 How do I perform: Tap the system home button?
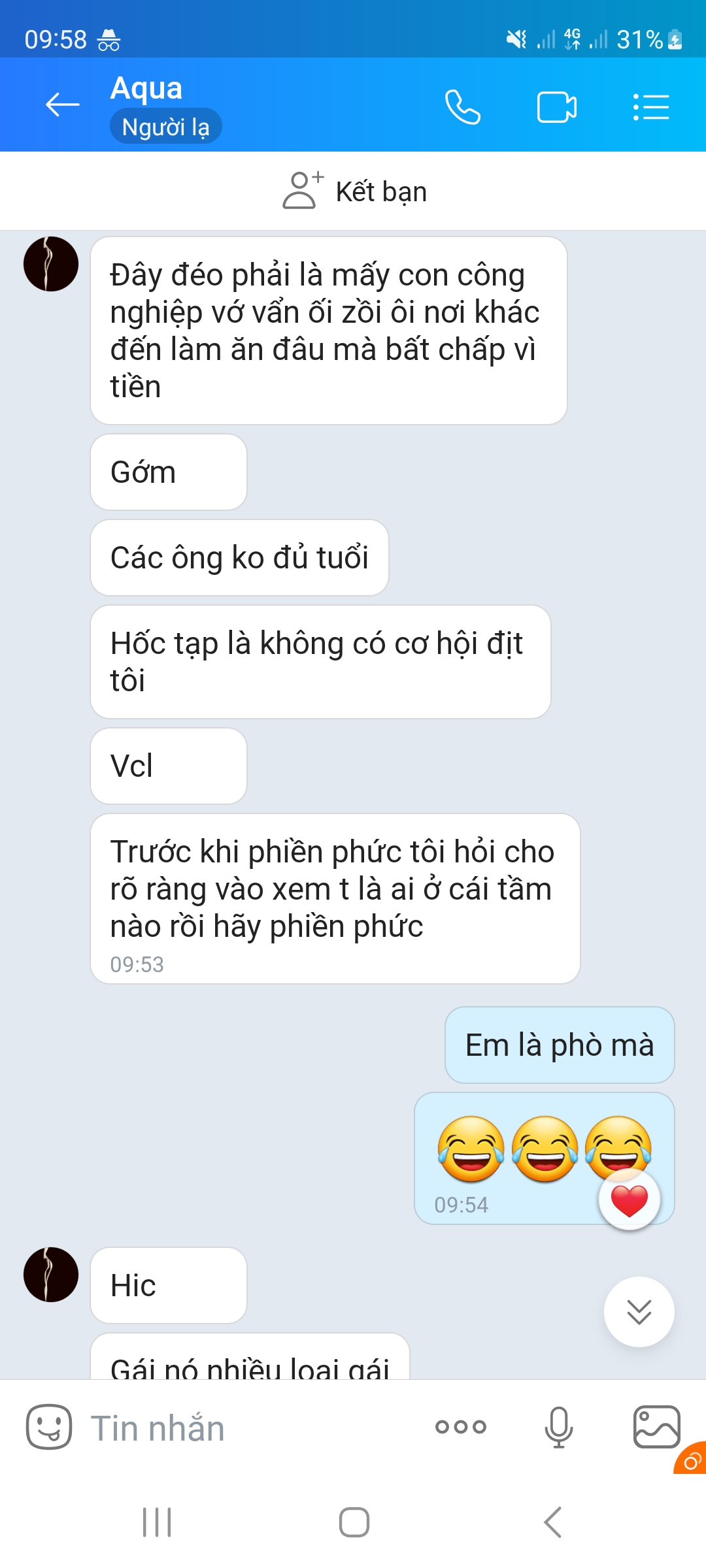pos(354,1522)
